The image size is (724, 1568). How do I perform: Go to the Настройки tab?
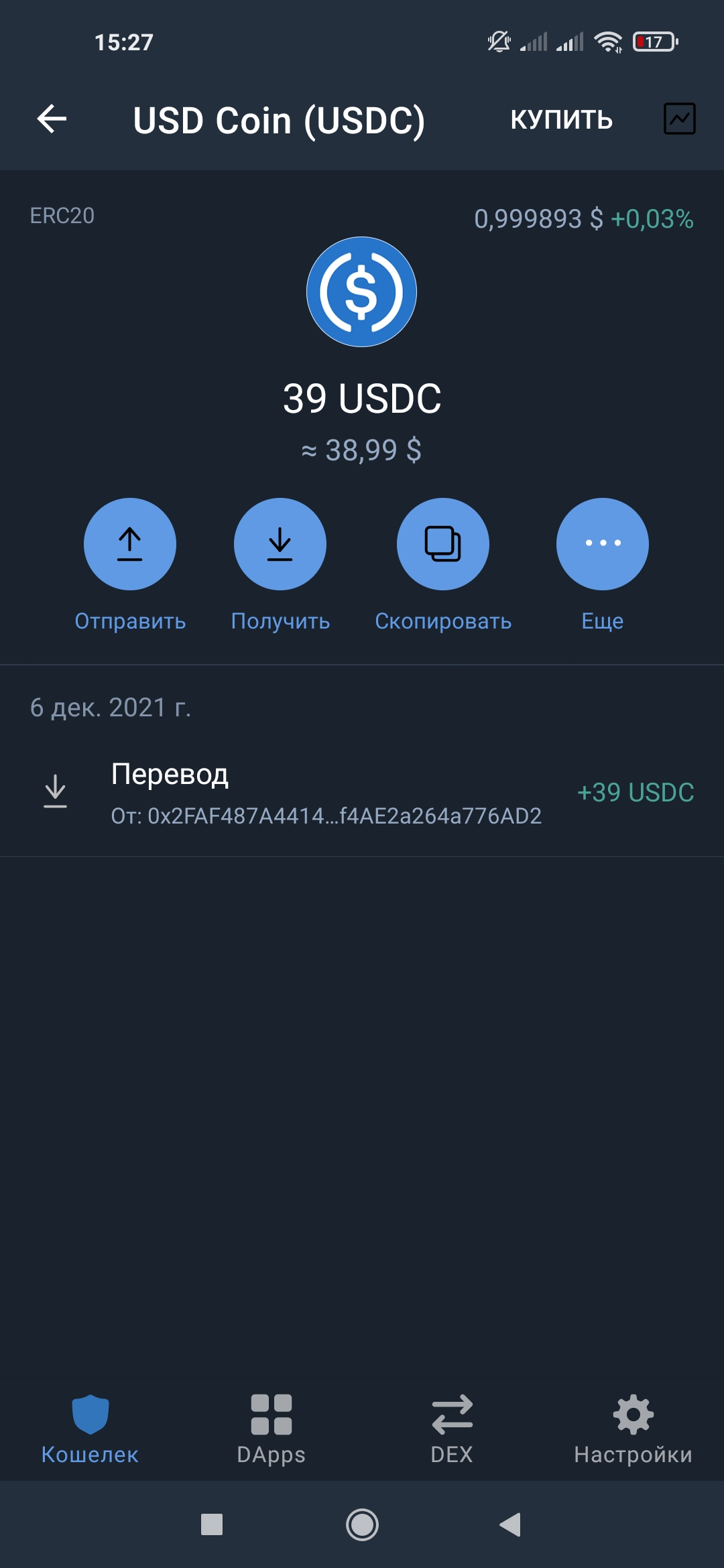[633, 1429]
